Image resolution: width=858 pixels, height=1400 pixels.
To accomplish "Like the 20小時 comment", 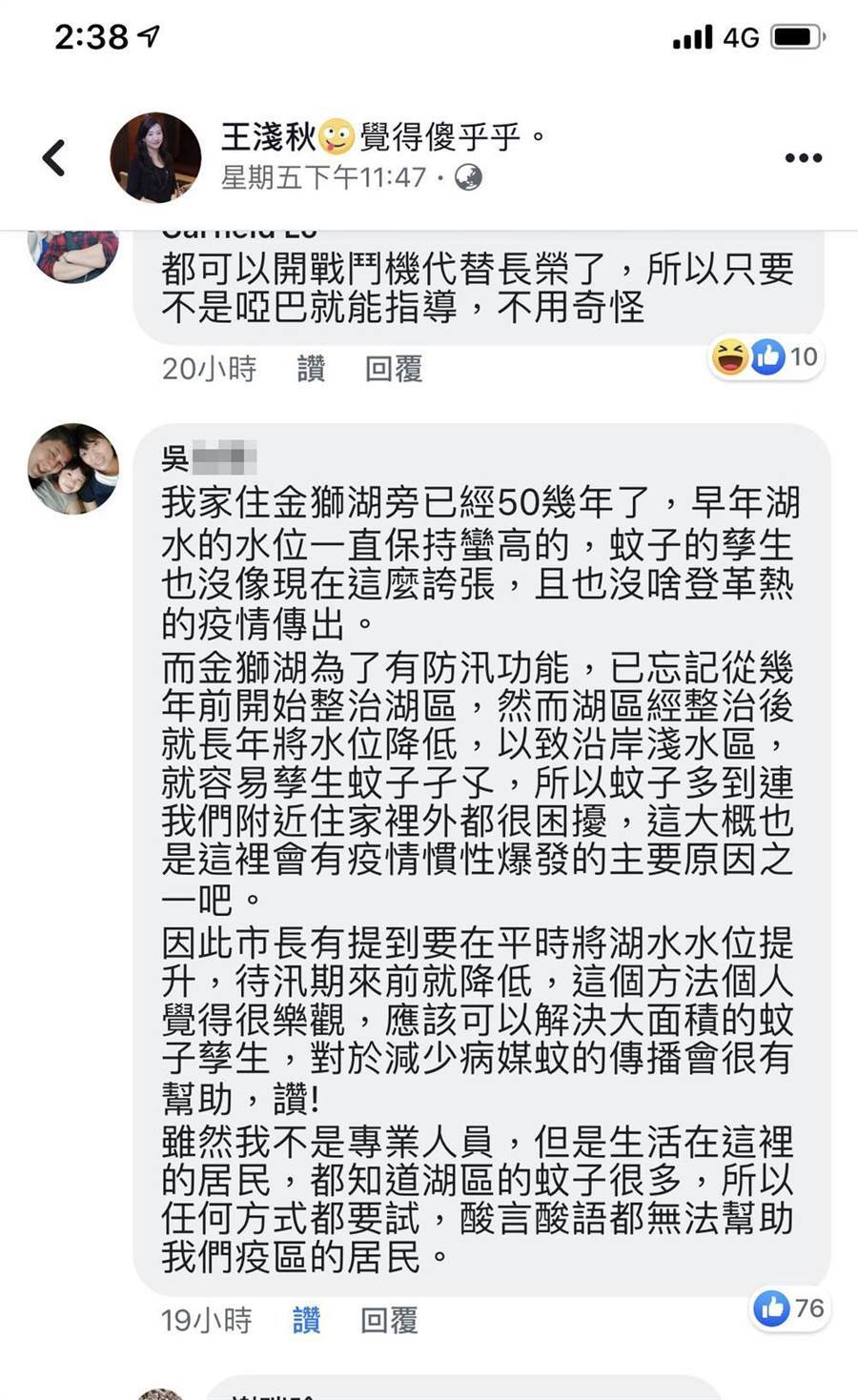I will [311, 369].
